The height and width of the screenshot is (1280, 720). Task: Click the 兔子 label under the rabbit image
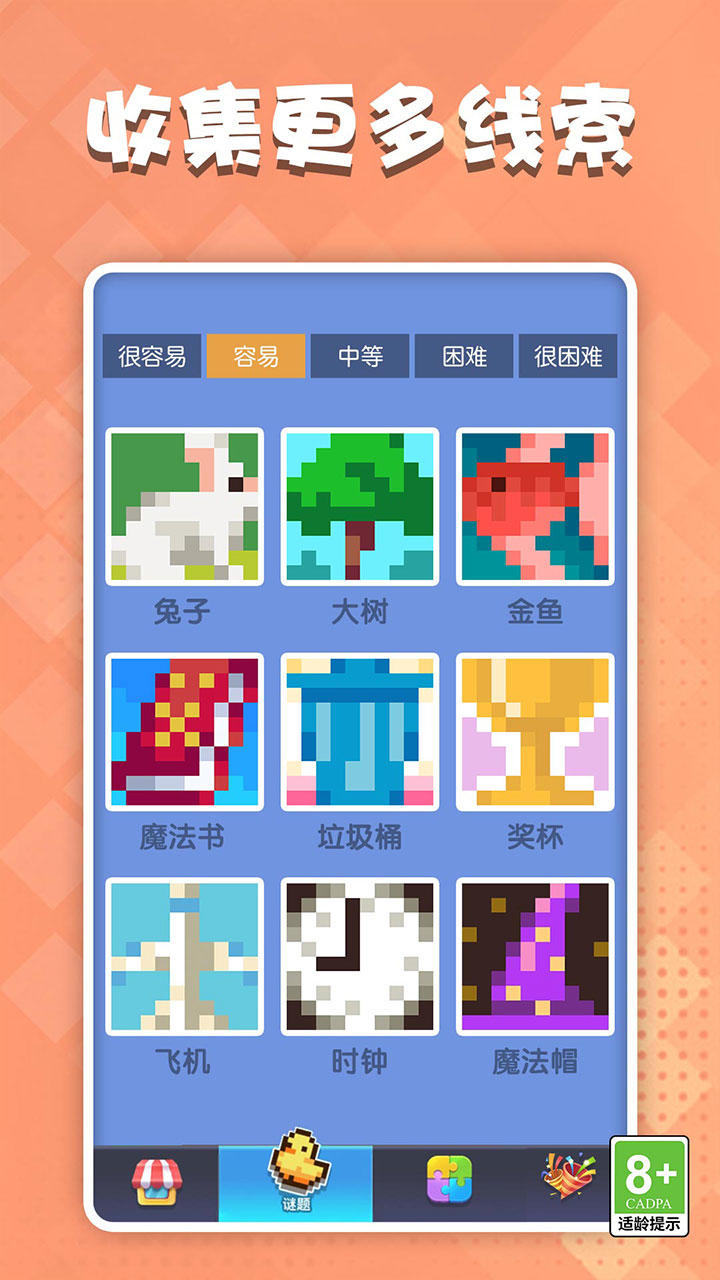[181, 614]
